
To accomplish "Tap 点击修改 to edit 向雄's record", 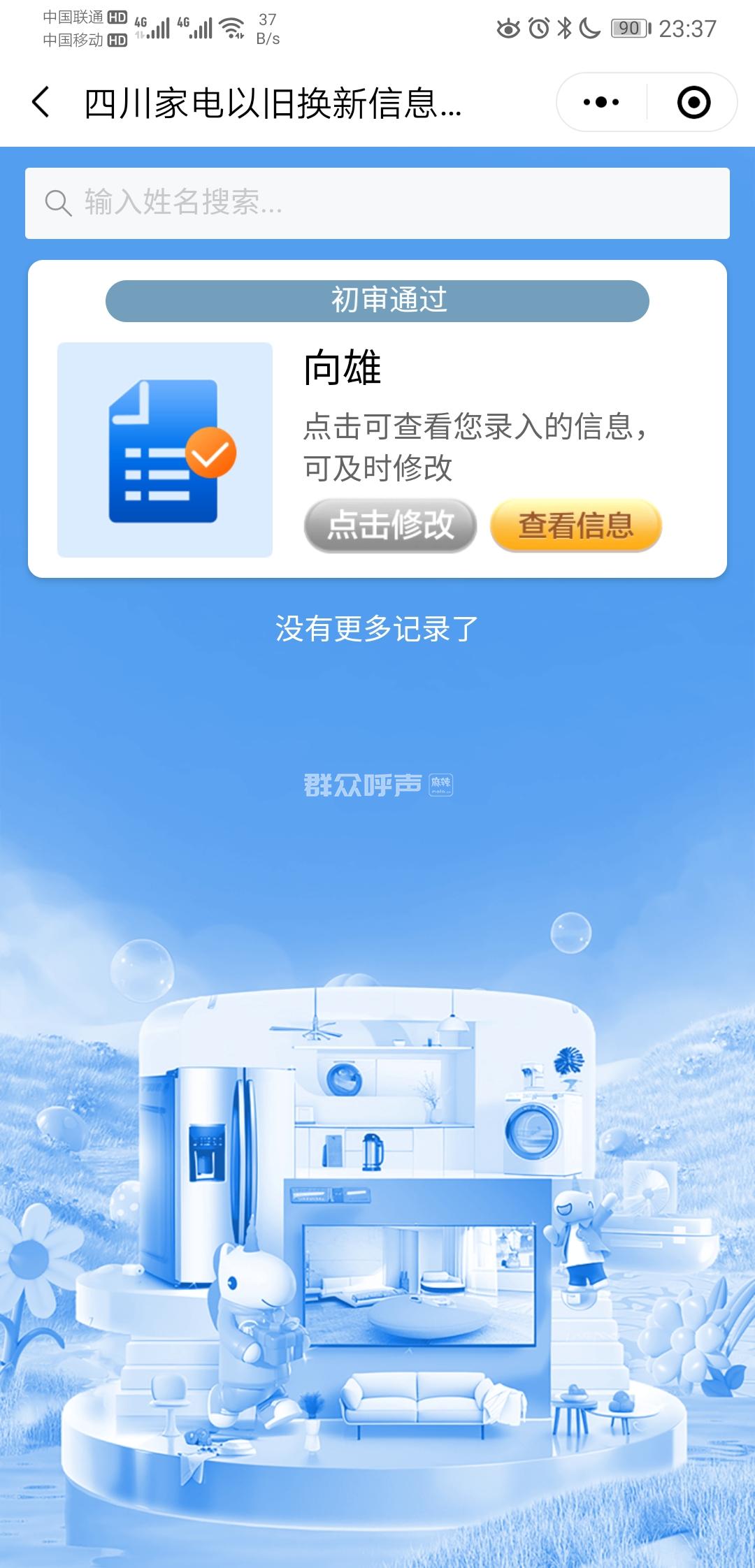I will point(390,525).
